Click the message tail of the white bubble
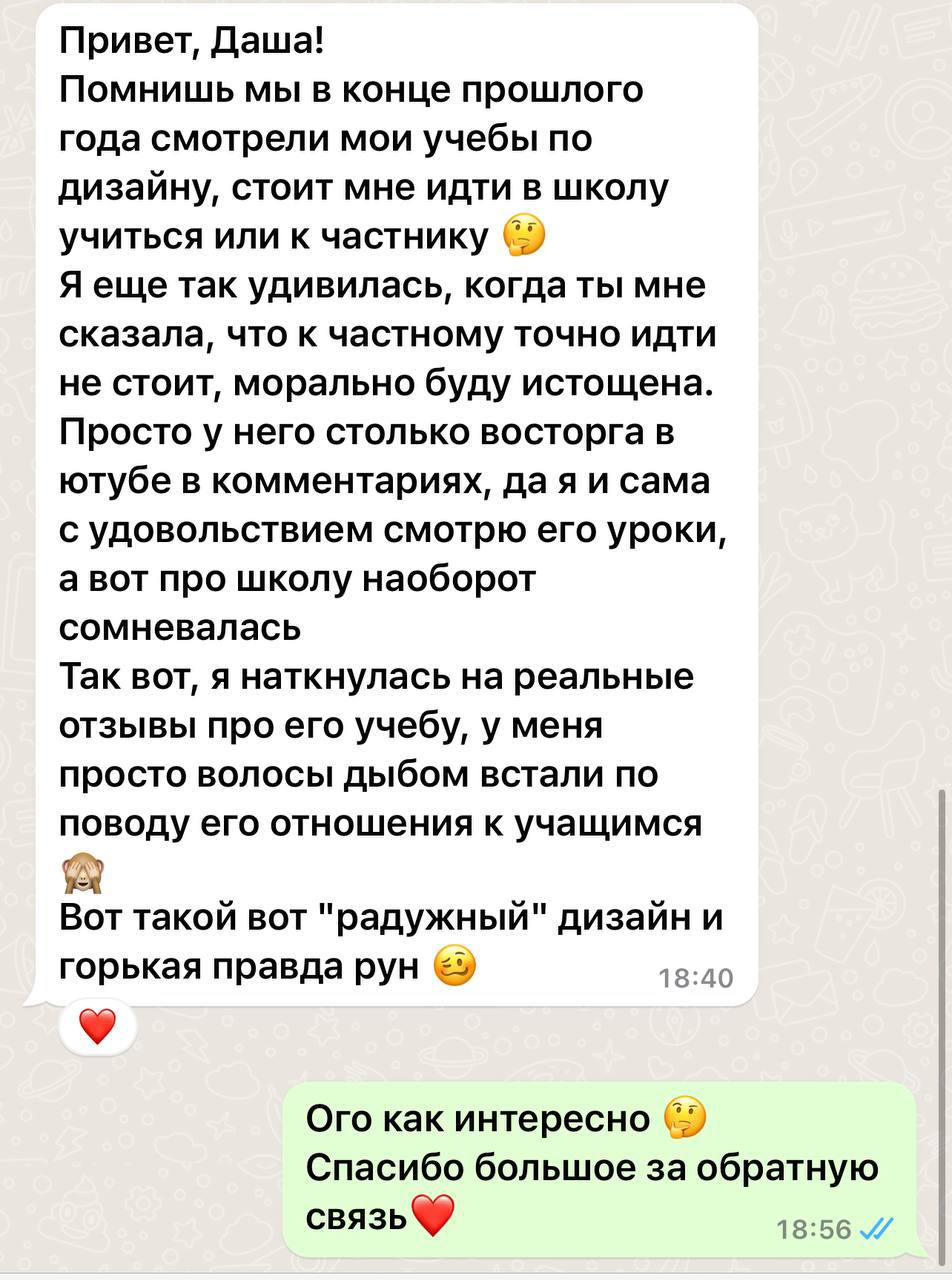This screenshot has width=952, height=1280. click(32, 995)
